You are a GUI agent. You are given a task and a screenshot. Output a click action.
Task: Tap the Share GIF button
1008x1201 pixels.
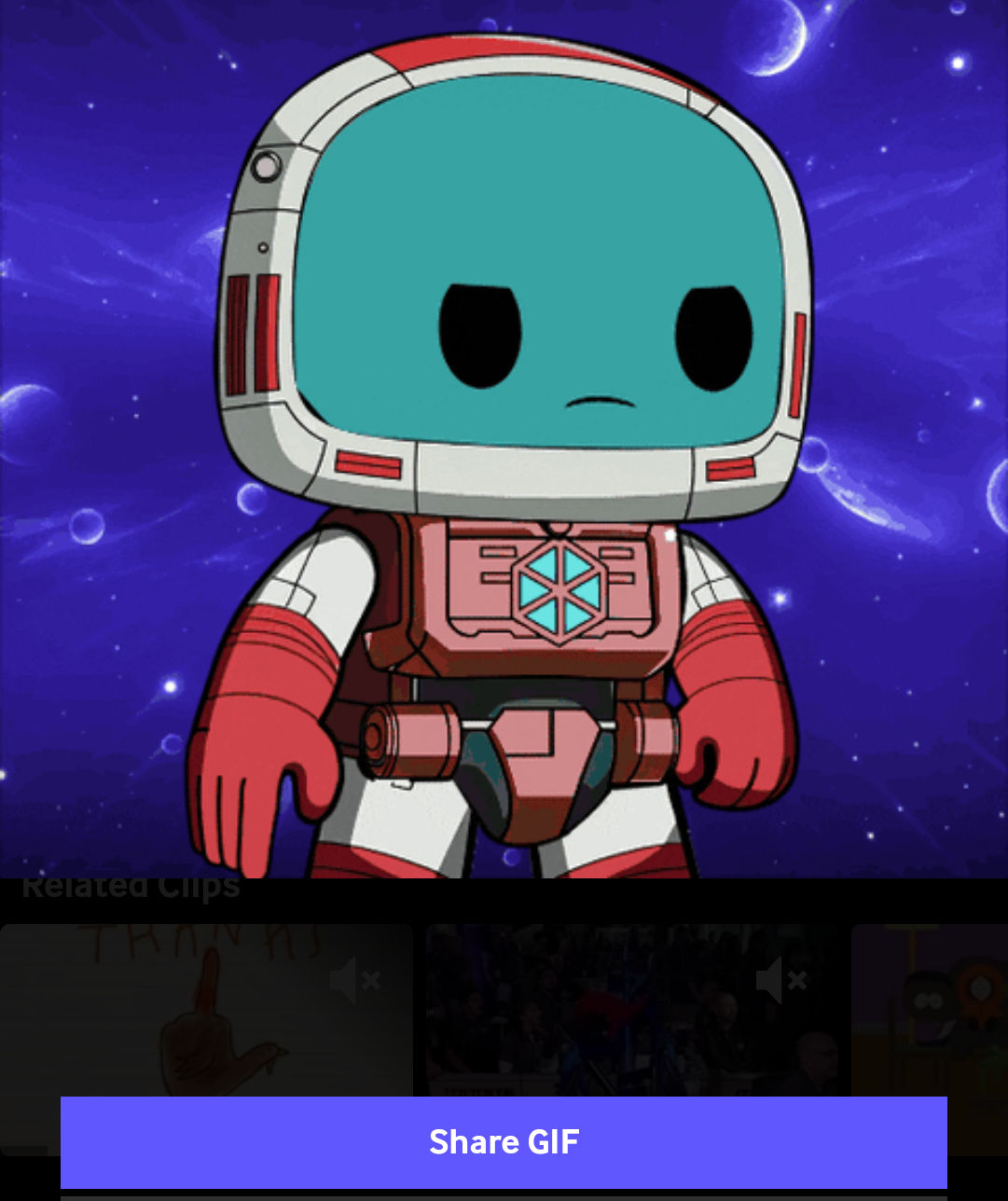(x=504, y=1141)
